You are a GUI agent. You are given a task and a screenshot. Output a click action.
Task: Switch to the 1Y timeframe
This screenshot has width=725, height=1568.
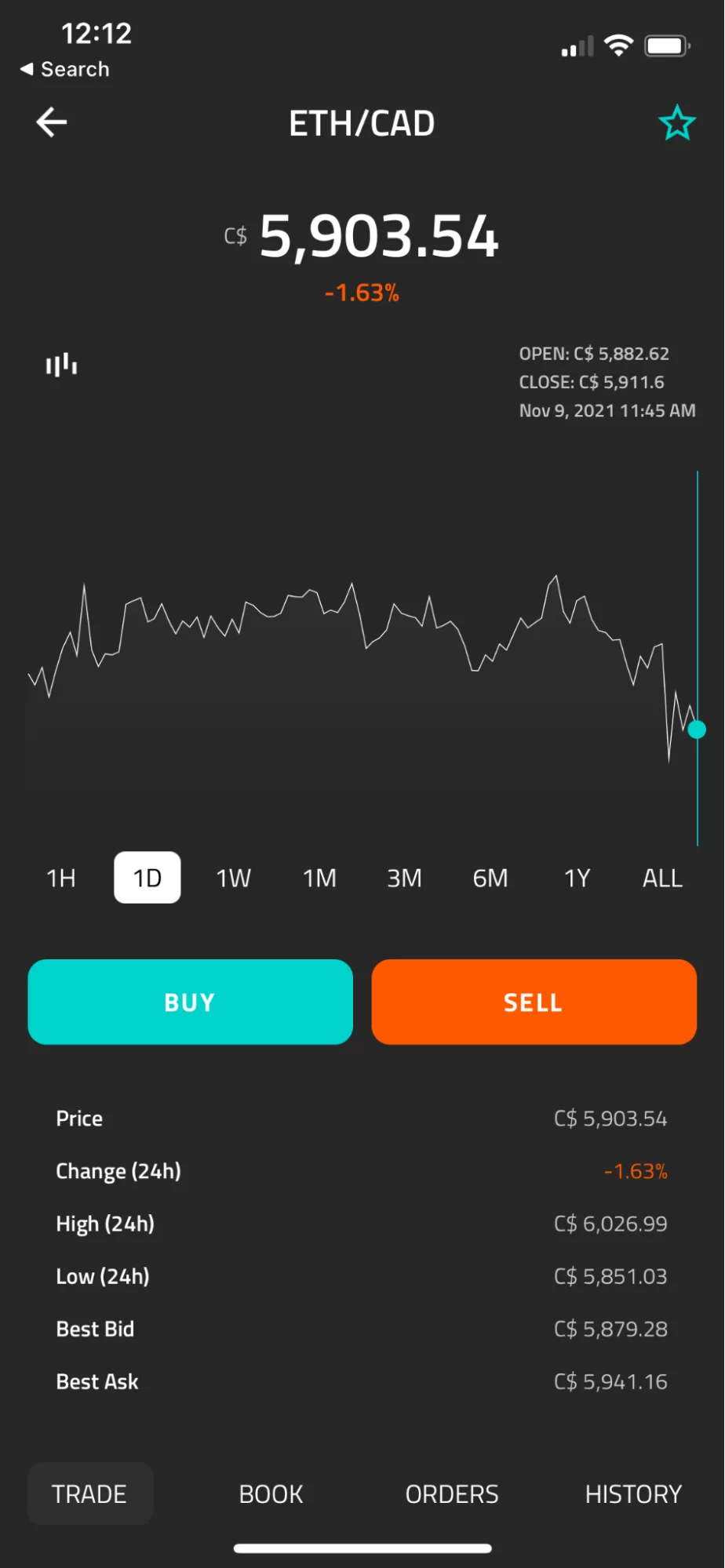click(576, 878)
